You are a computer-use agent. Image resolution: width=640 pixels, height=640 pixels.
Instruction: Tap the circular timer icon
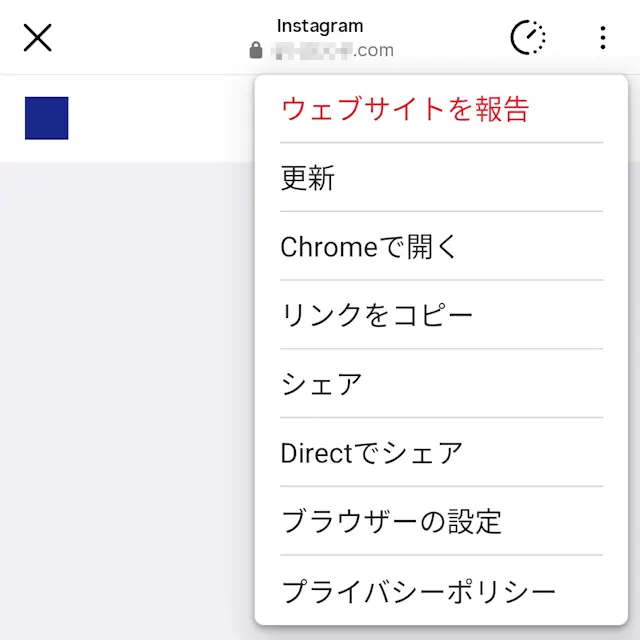(x=528, y=38)
